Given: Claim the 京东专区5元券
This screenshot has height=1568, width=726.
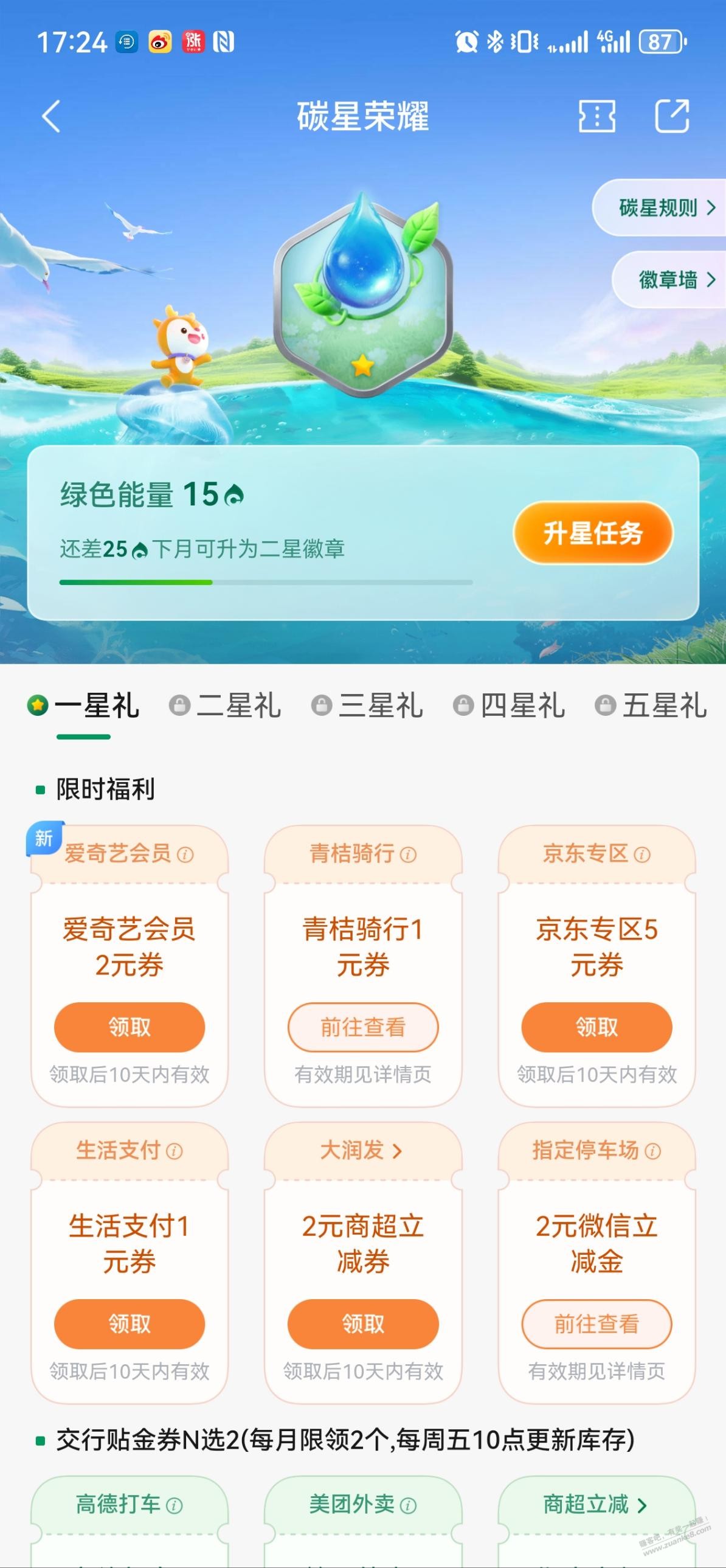Looking at the screenshot, I should click(x=596, y=1027).
